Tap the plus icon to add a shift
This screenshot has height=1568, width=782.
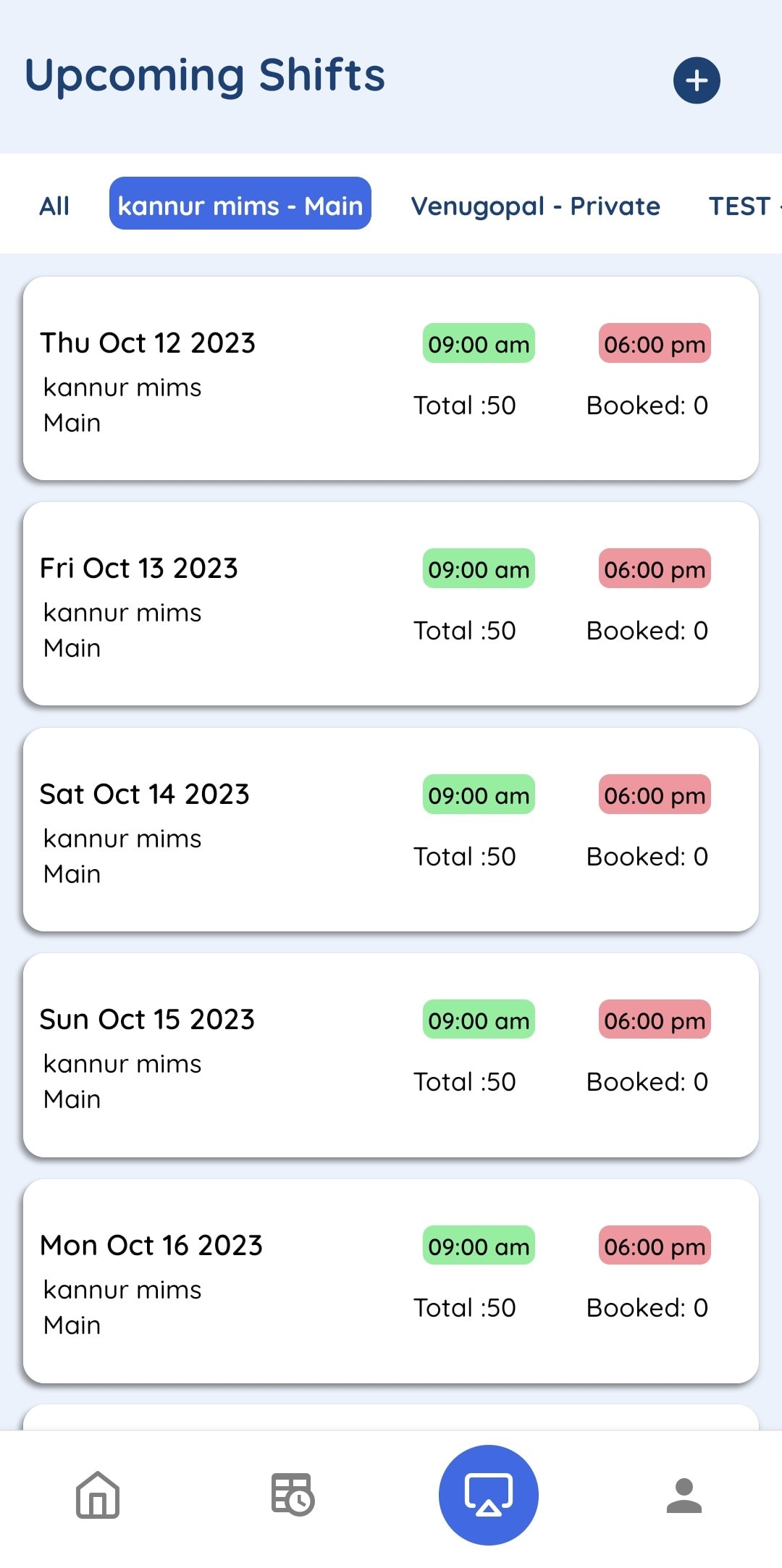click(x=696, y=80)
